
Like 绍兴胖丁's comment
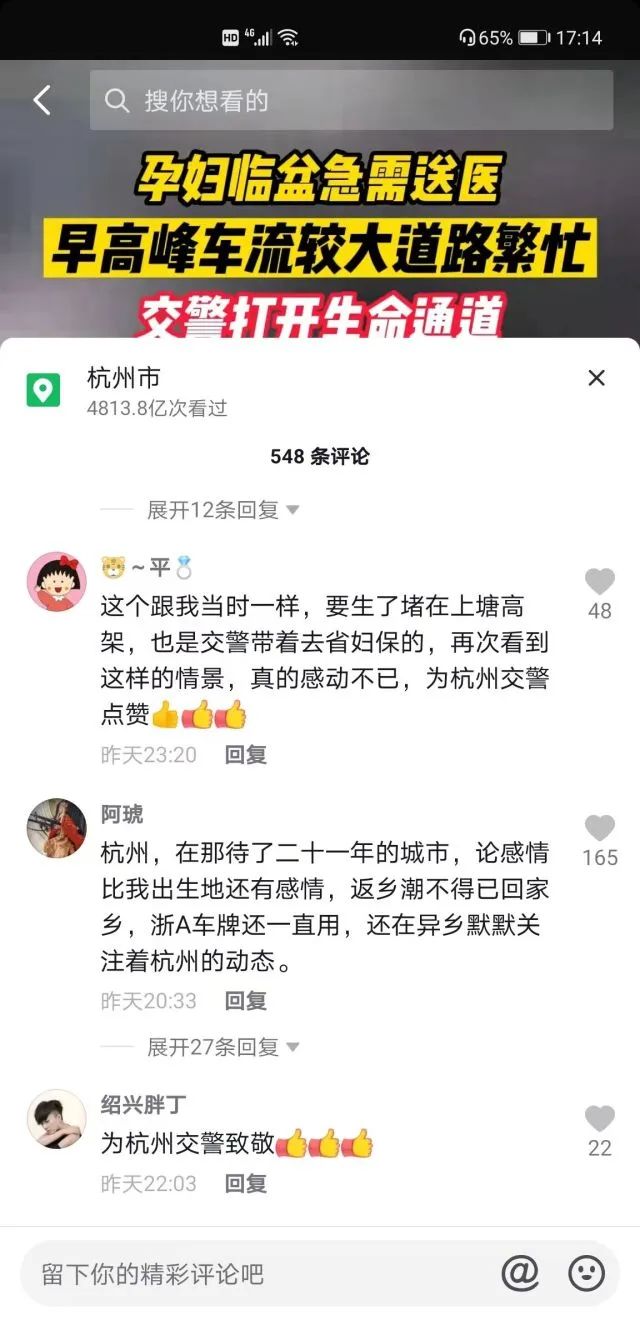(x=599, y=1119)
